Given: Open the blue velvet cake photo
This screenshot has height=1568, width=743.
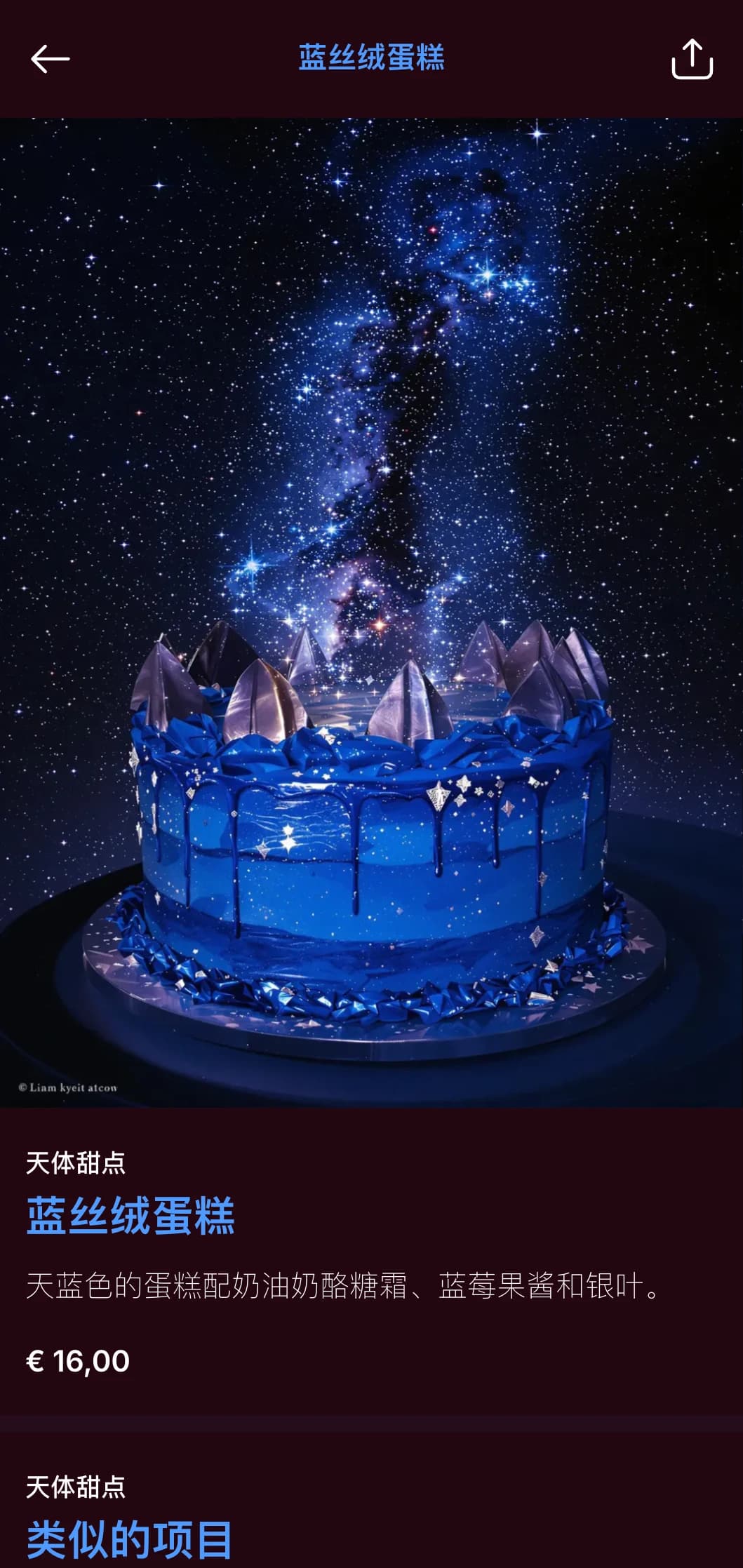Looking at the screenshot, I should coord(371,612).
